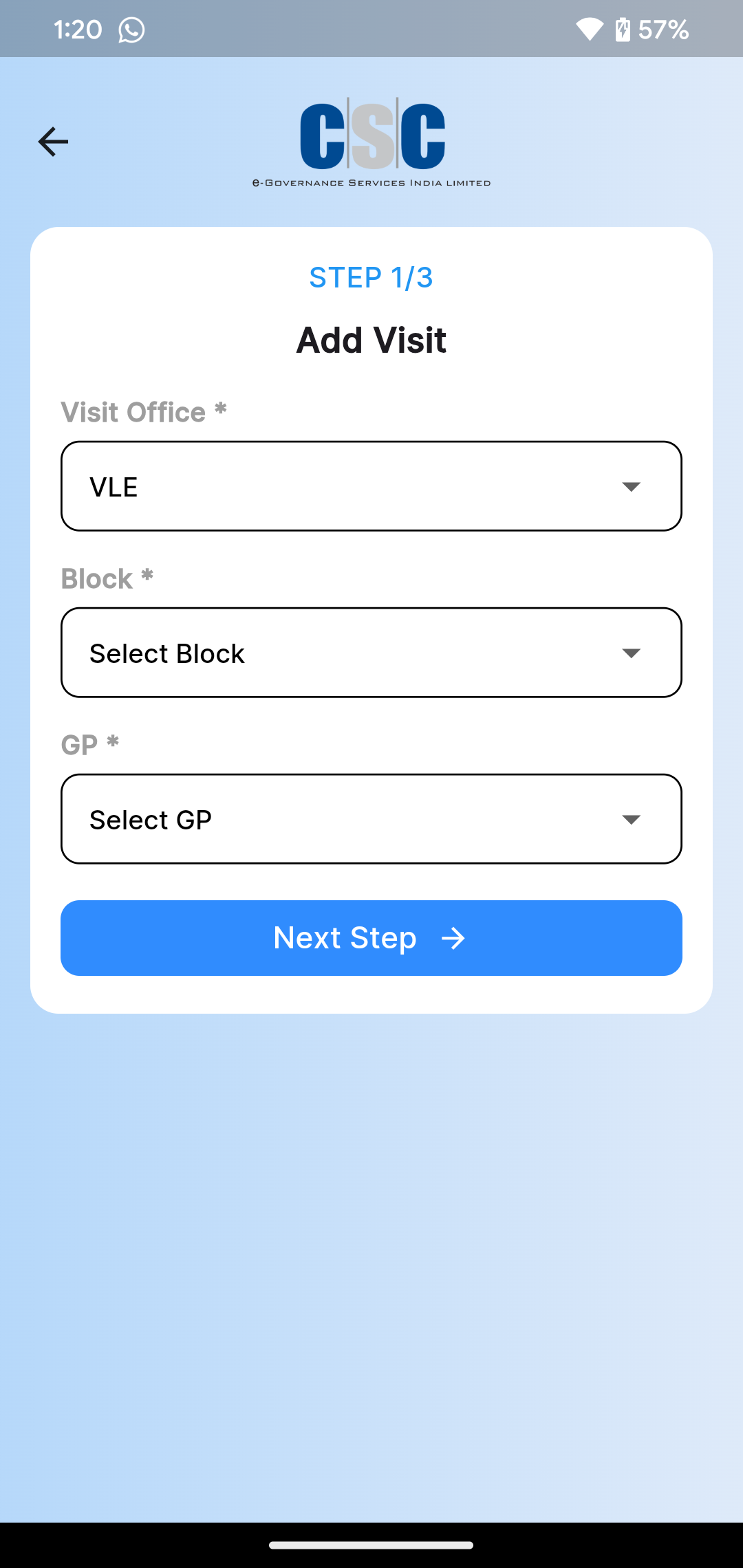The image size is (743, 1568).
Task: Open the Visit Office dropdown showing VLE
Action: click(371, 486)
